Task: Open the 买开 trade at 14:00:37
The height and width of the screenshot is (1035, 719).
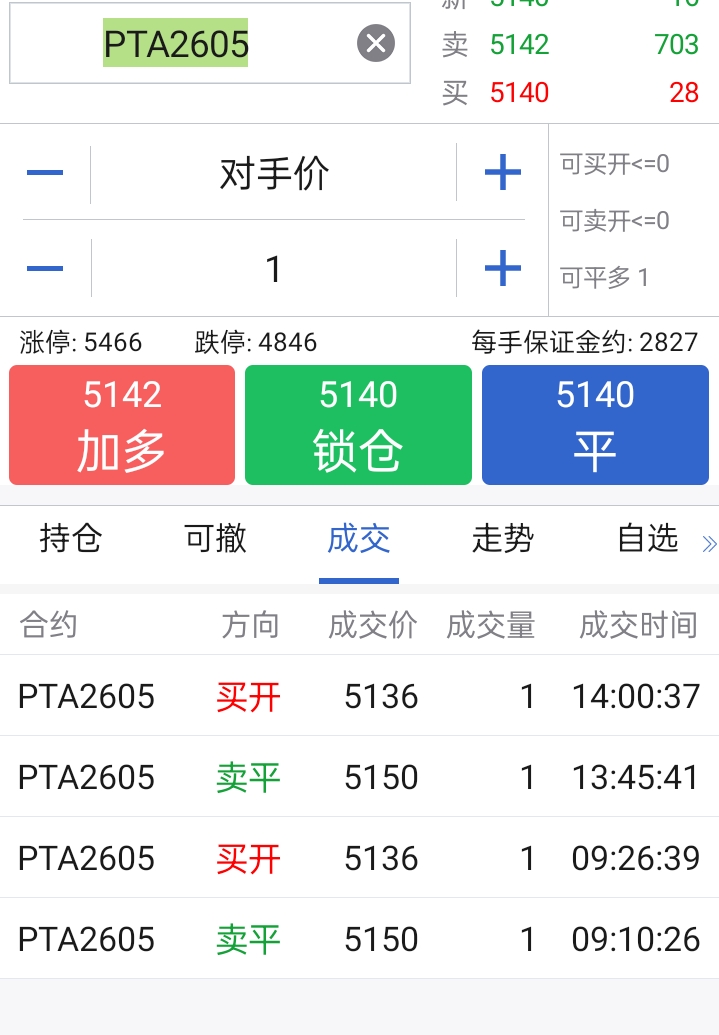Action: click(x=359, y=696)
